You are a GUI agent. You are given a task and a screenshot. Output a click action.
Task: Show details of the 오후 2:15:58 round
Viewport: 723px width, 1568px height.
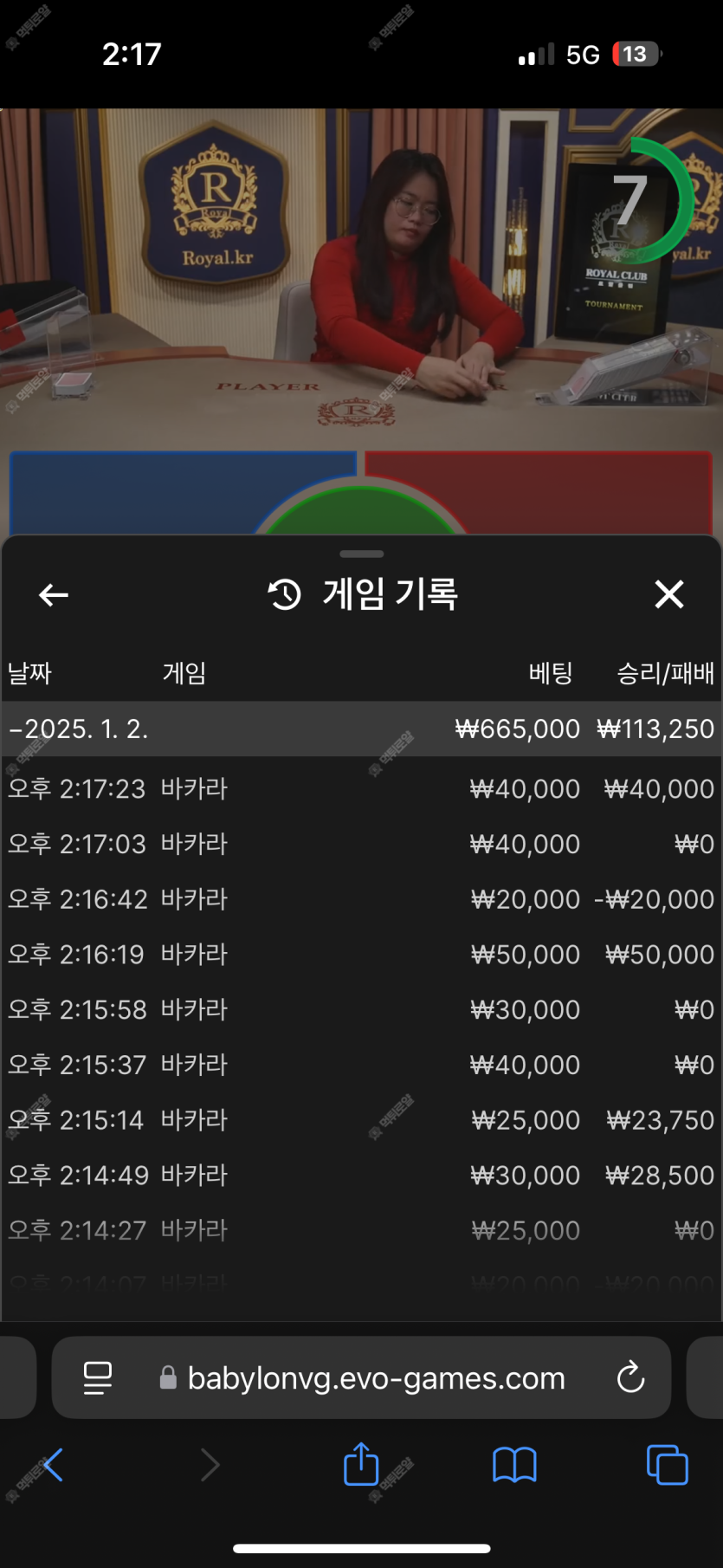click(361, 1010)
